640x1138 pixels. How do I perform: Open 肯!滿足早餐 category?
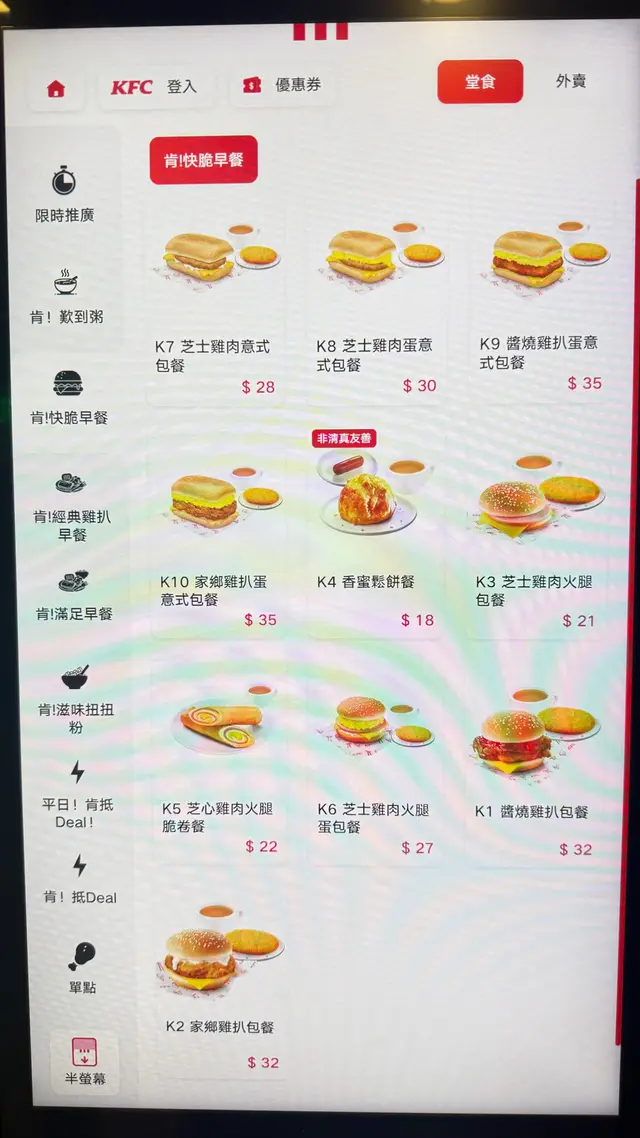[73, 596]
